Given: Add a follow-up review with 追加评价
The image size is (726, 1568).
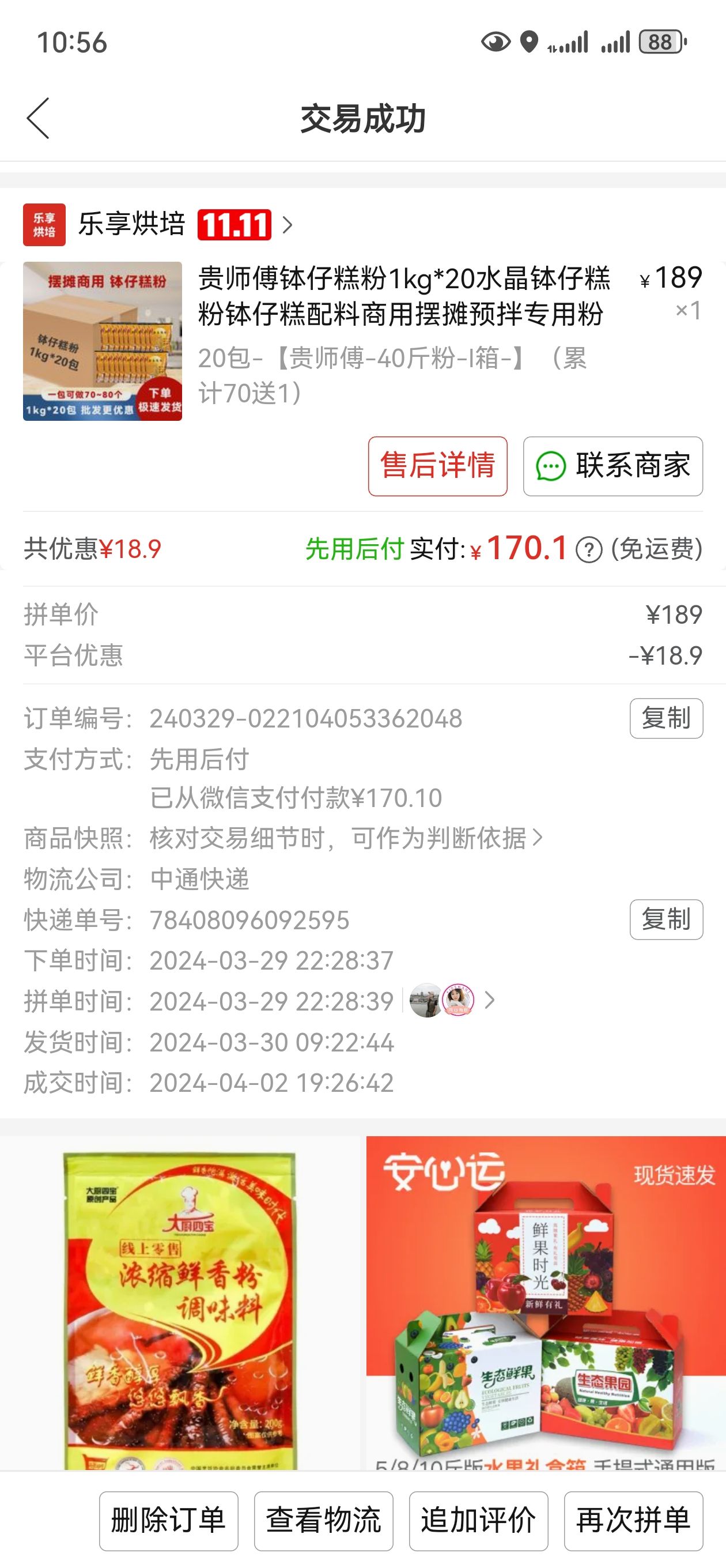Looking at the screenshot, I should (478, 1521).
